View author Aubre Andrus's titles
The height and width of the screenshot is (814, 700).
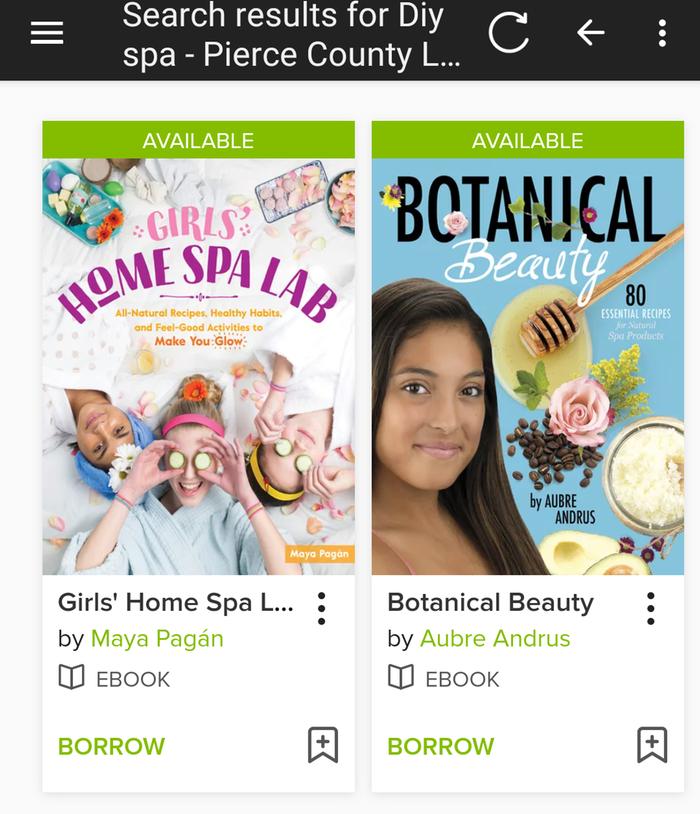495,638
